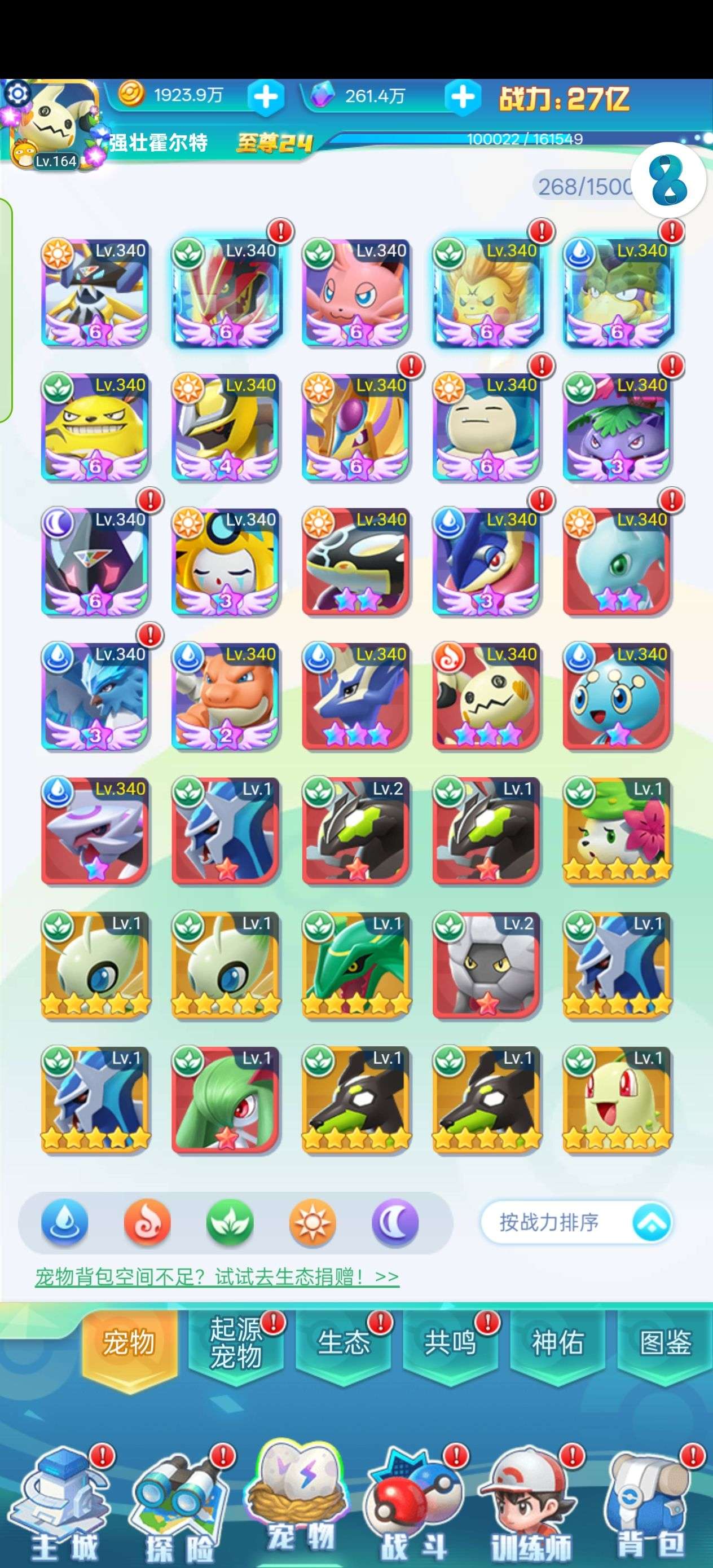Switch to the 图鉴 tab
The height and width of the screenshot is (1568, 713).
(x=665, y=1342)
